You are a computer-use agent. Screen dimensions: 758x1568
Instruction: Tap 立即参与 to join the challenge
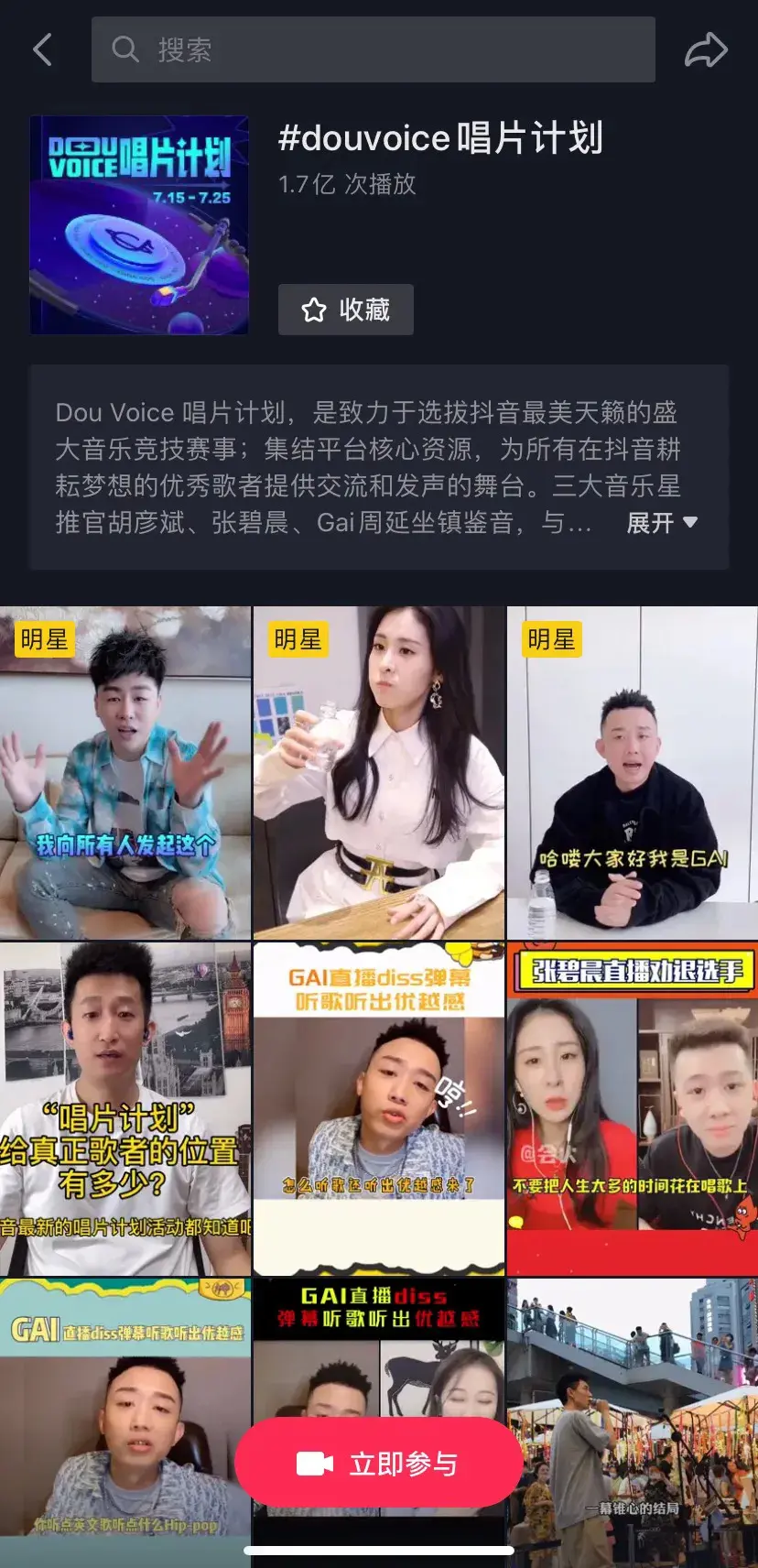(378, 1463)
